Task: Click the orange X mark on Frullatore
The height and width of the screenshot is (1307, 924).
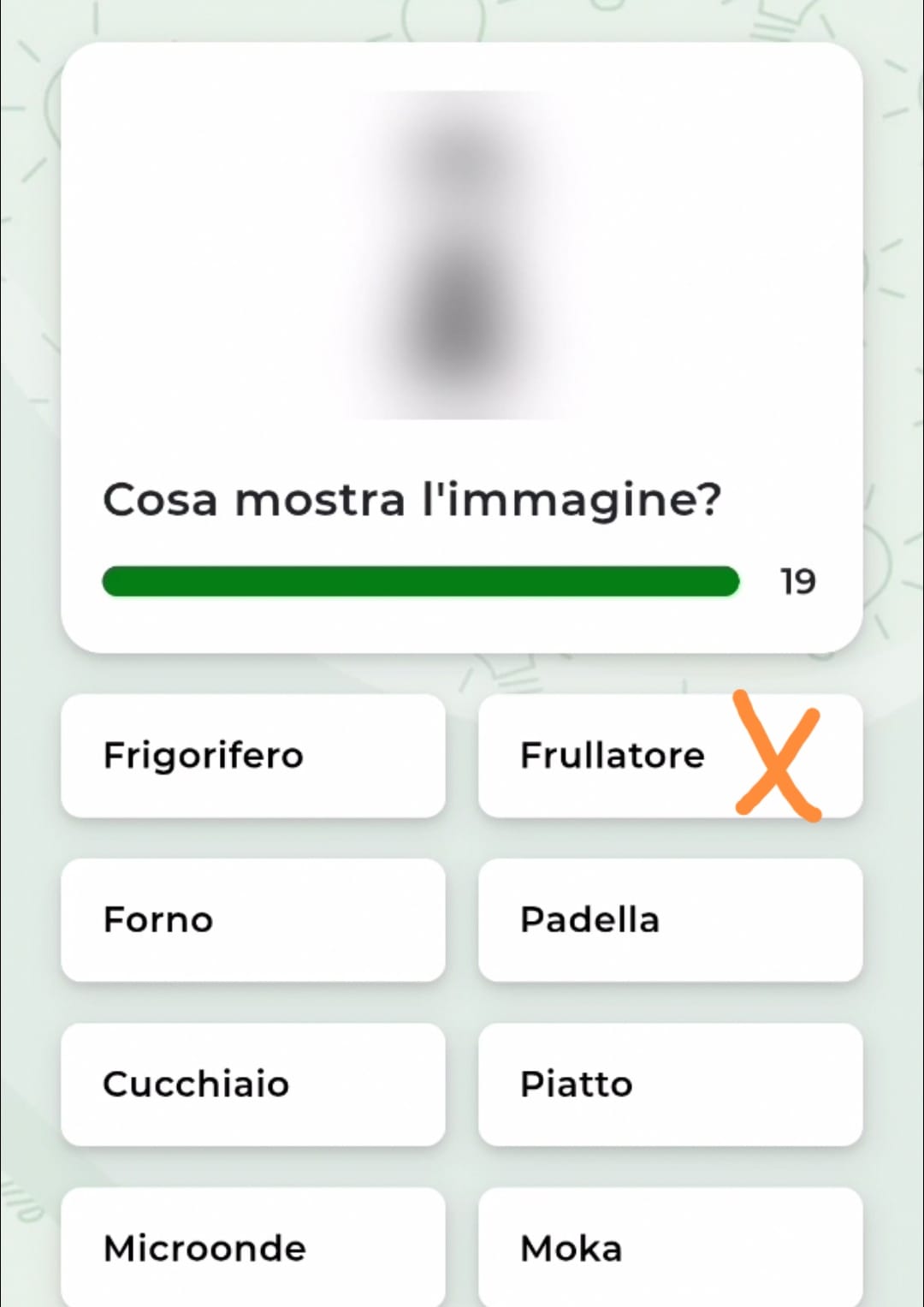Action: tap(777, 757)
